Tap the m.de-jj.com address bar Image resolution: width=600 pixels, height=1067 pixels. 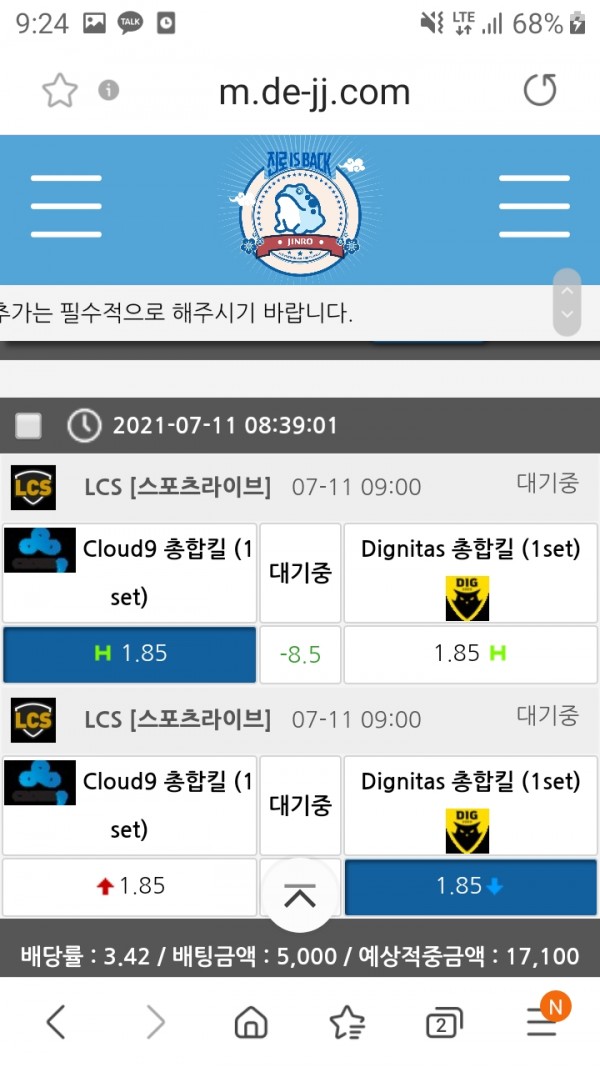314,92
